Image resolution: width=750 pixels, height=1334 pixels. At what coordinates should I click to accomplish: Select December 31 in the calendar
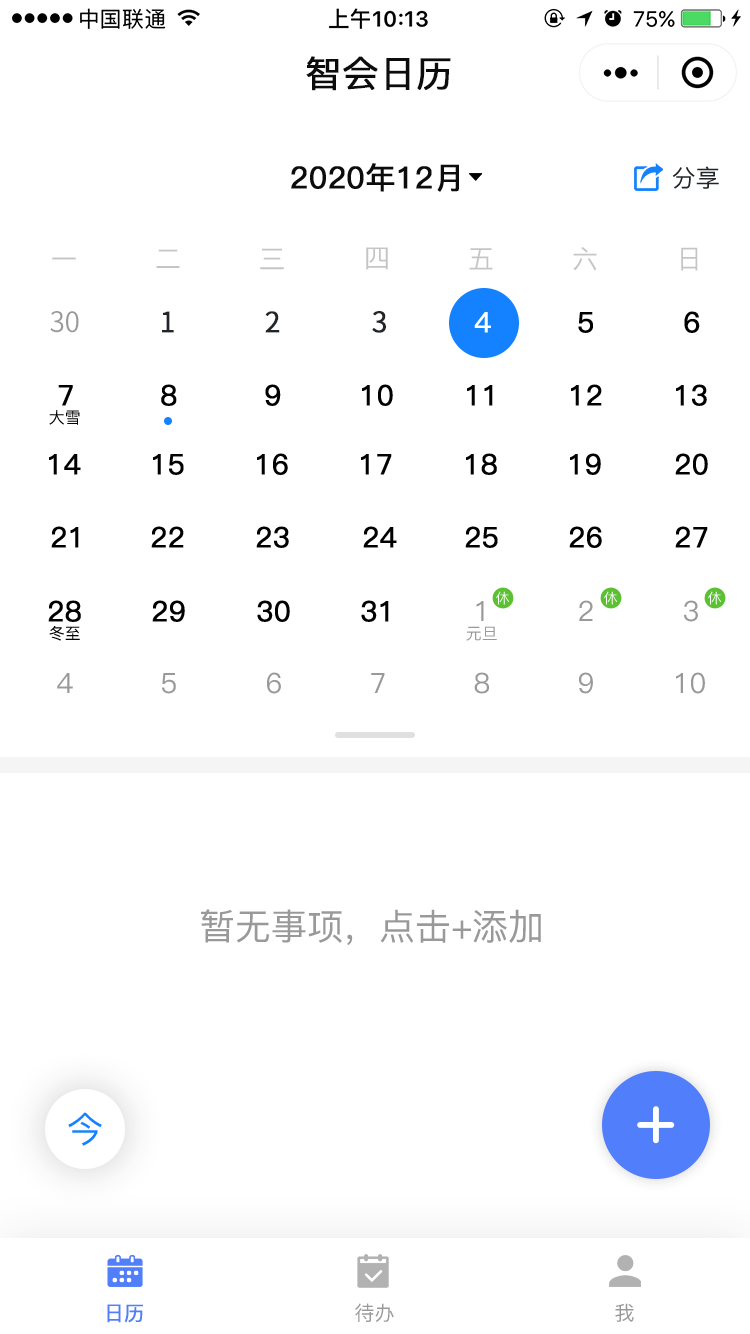click(x=377, y=612)
